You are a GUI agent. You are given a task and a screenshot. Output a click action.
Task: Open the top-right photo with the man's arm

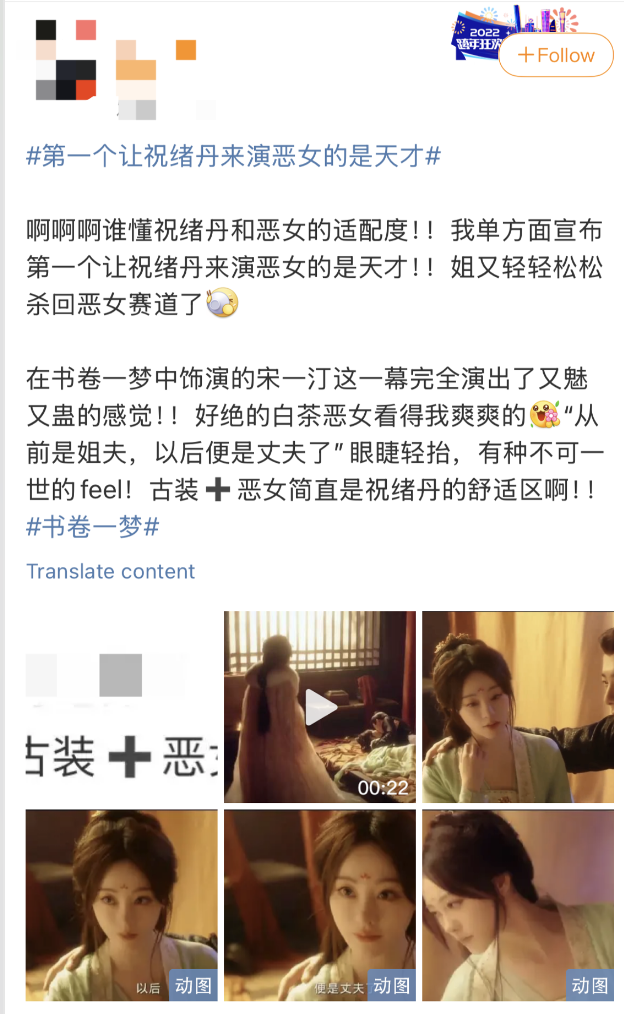tap(517, 707)
